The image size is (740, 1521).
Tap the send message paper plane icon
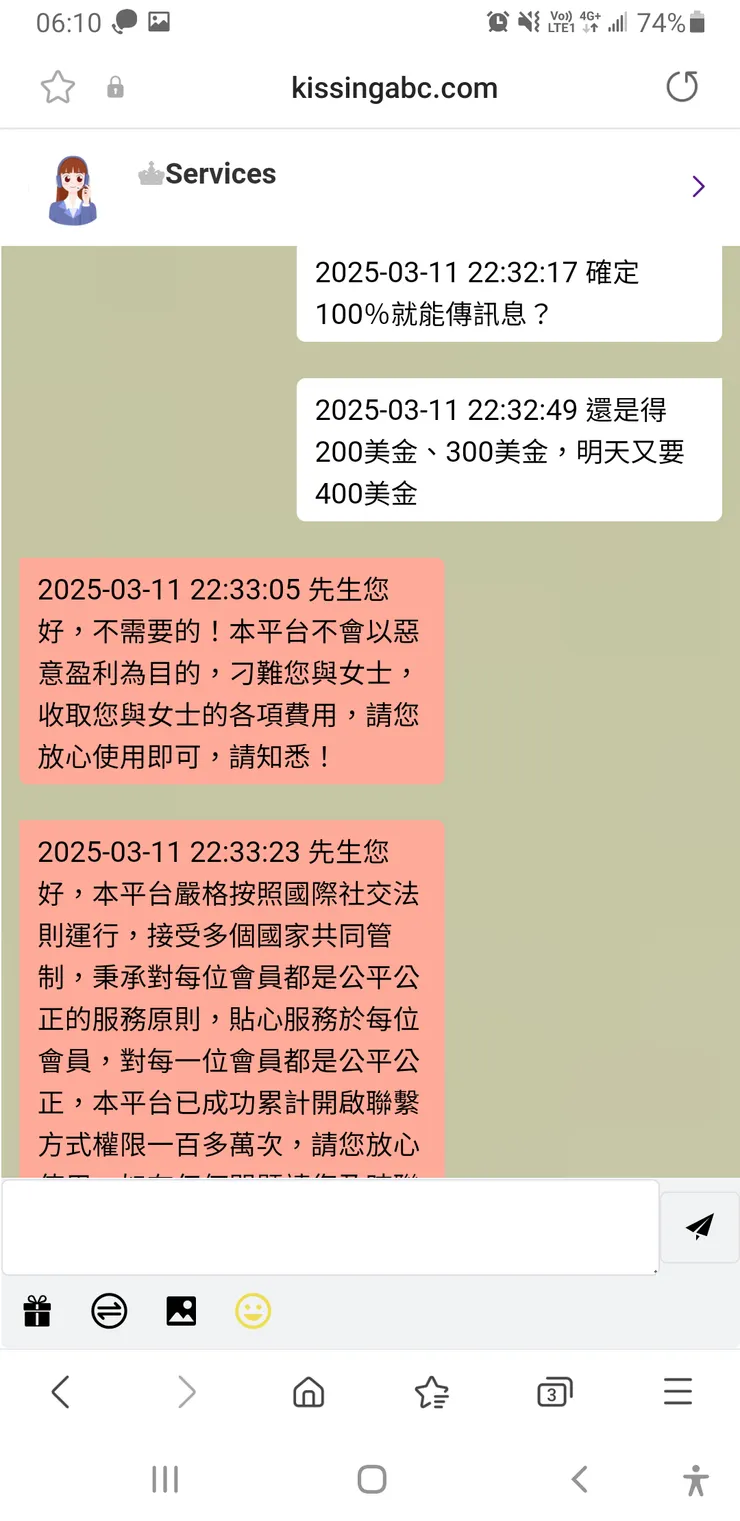point(699,1227)
